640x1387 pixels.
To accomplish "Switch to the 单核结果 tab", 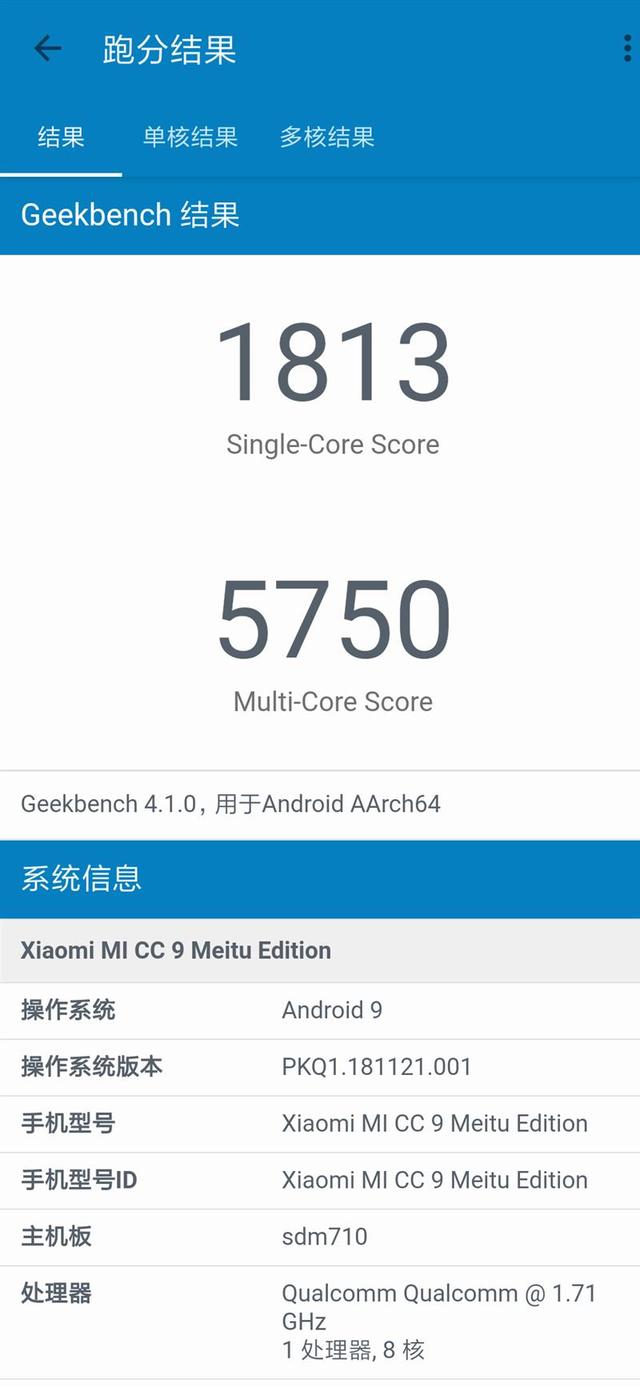I will point(190,137).
